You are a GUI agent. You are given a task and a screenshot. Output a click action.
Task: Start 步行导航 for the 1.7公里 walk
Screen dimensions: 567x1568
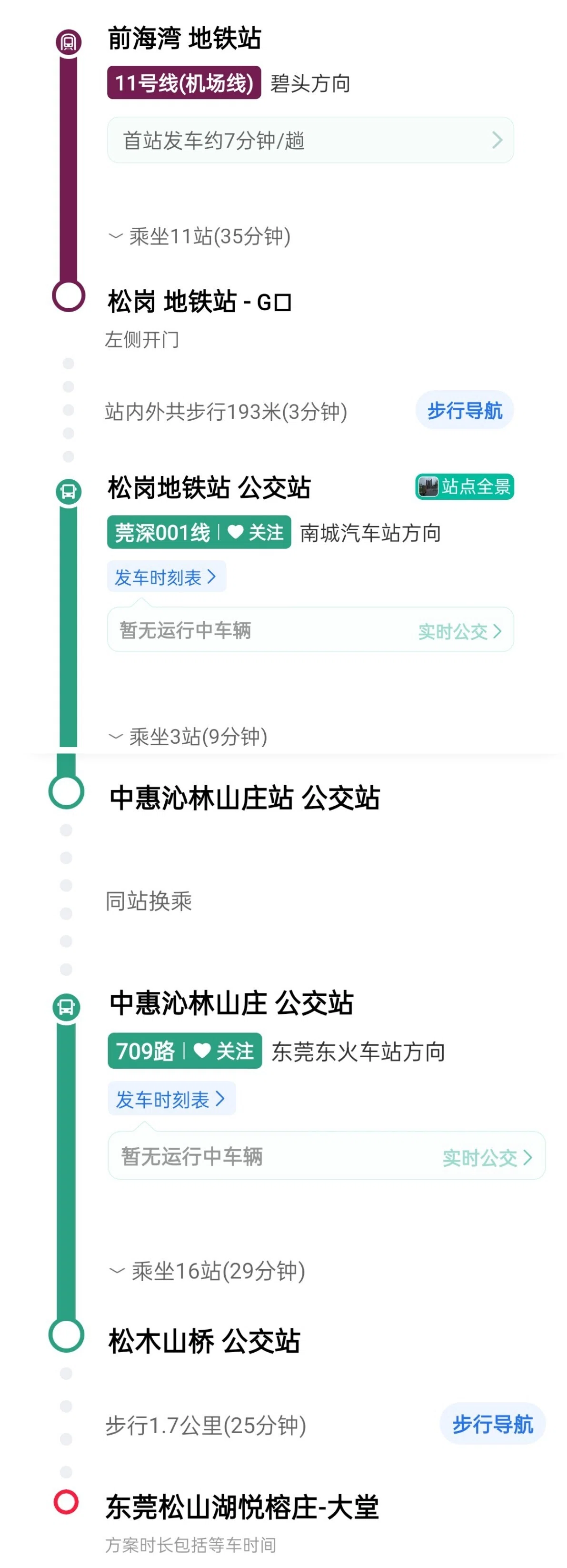tap(493, 1424)
